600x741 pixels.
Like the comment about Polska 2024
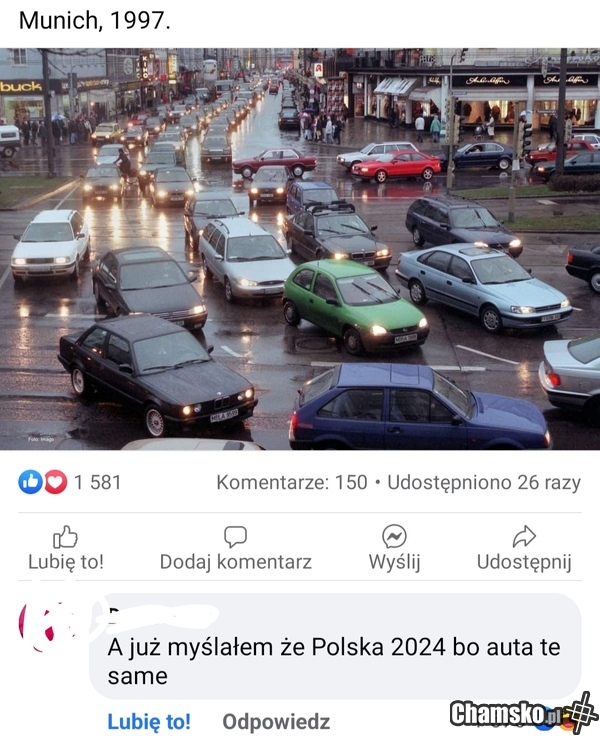click(x=148, y=721)
